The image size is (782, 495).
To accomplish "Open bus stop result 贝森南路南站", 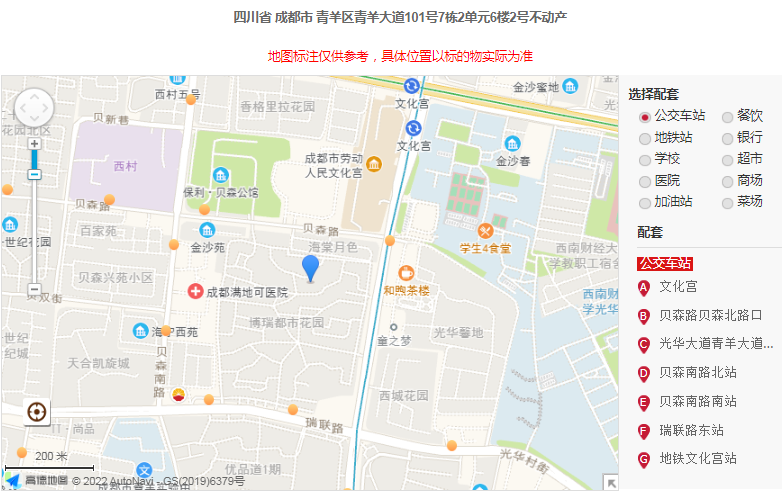I will click(697, 402).
